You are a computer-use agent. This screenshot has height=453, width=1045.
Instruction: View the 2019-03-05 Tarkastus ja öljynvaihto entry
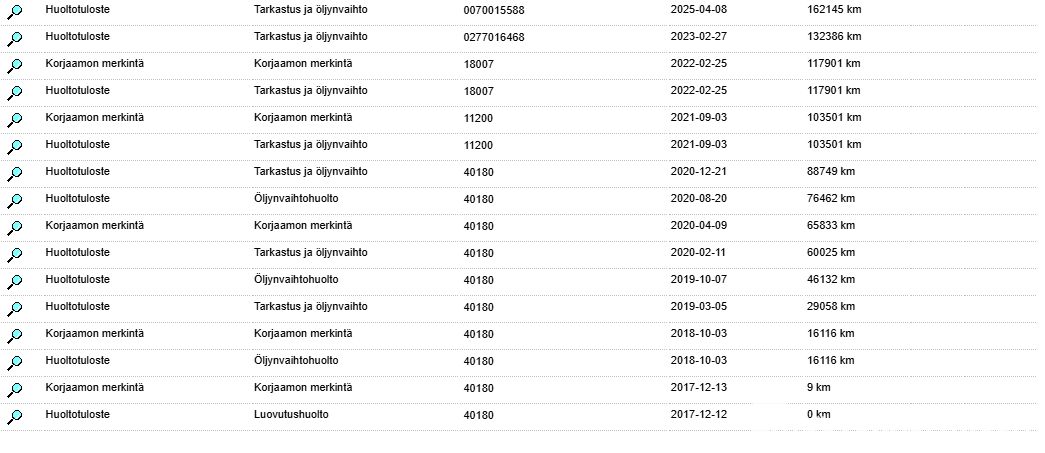pos(15,309)
